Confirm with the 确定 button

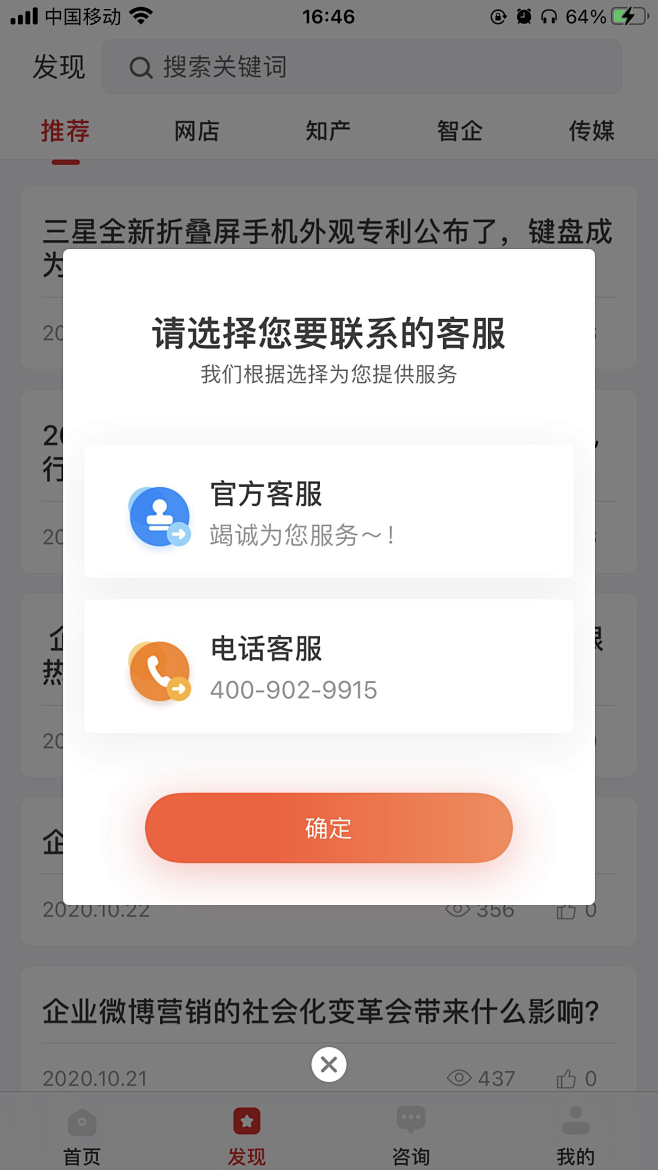(x=328, y=828)
